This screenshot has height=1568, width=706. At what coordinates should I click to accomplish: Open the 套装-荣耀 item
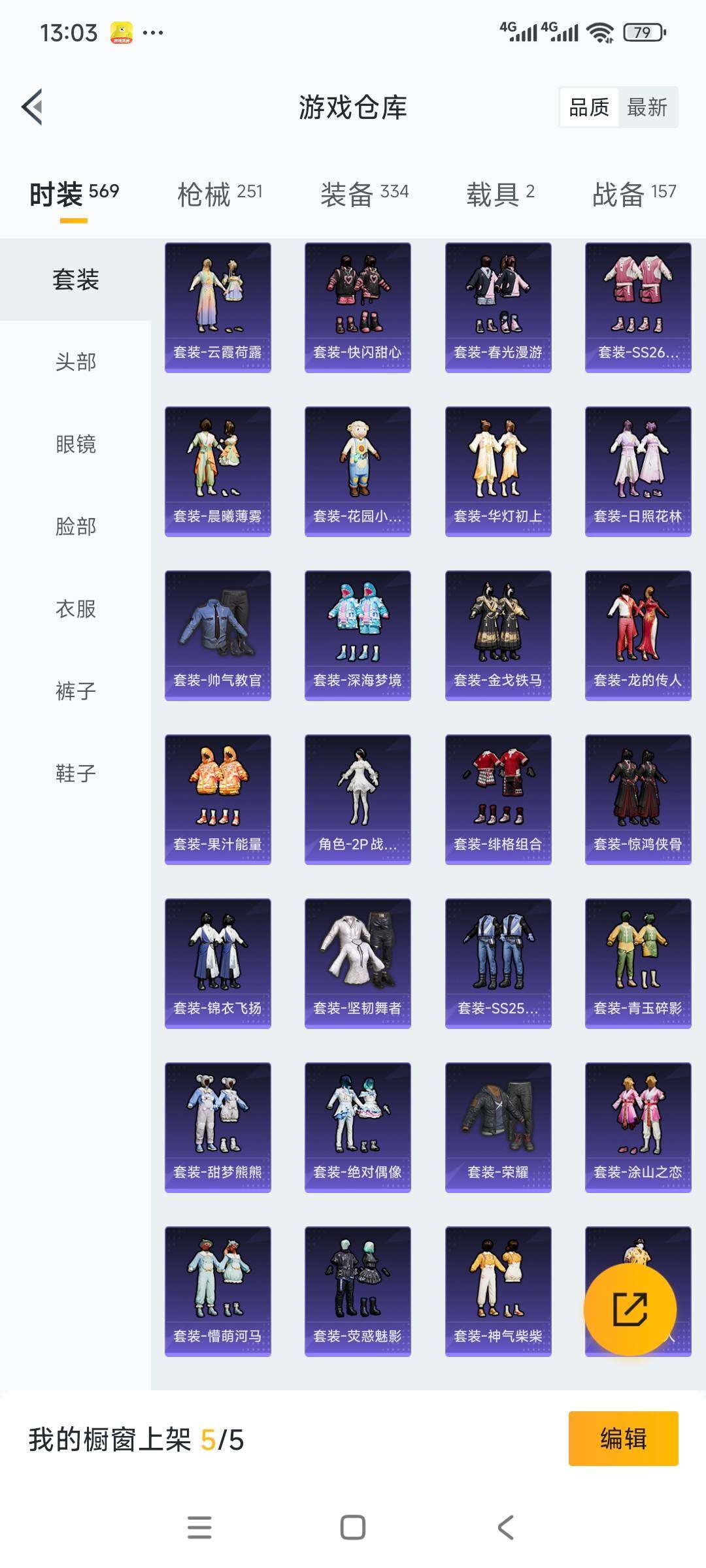[x=498, y=1128]
